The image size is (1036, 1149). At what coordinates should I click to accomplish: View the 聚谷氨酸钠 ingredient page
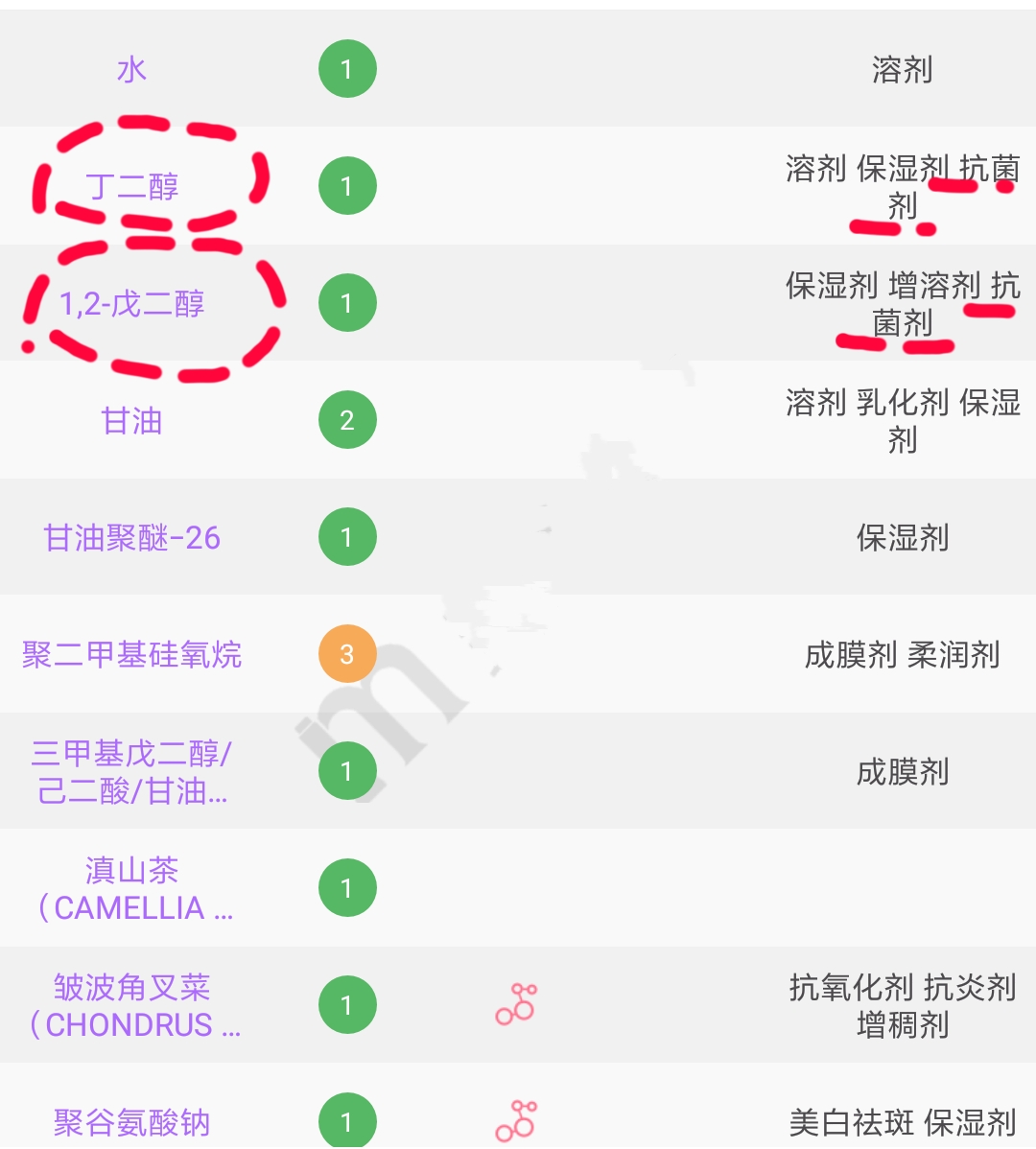pos(131,1122)
